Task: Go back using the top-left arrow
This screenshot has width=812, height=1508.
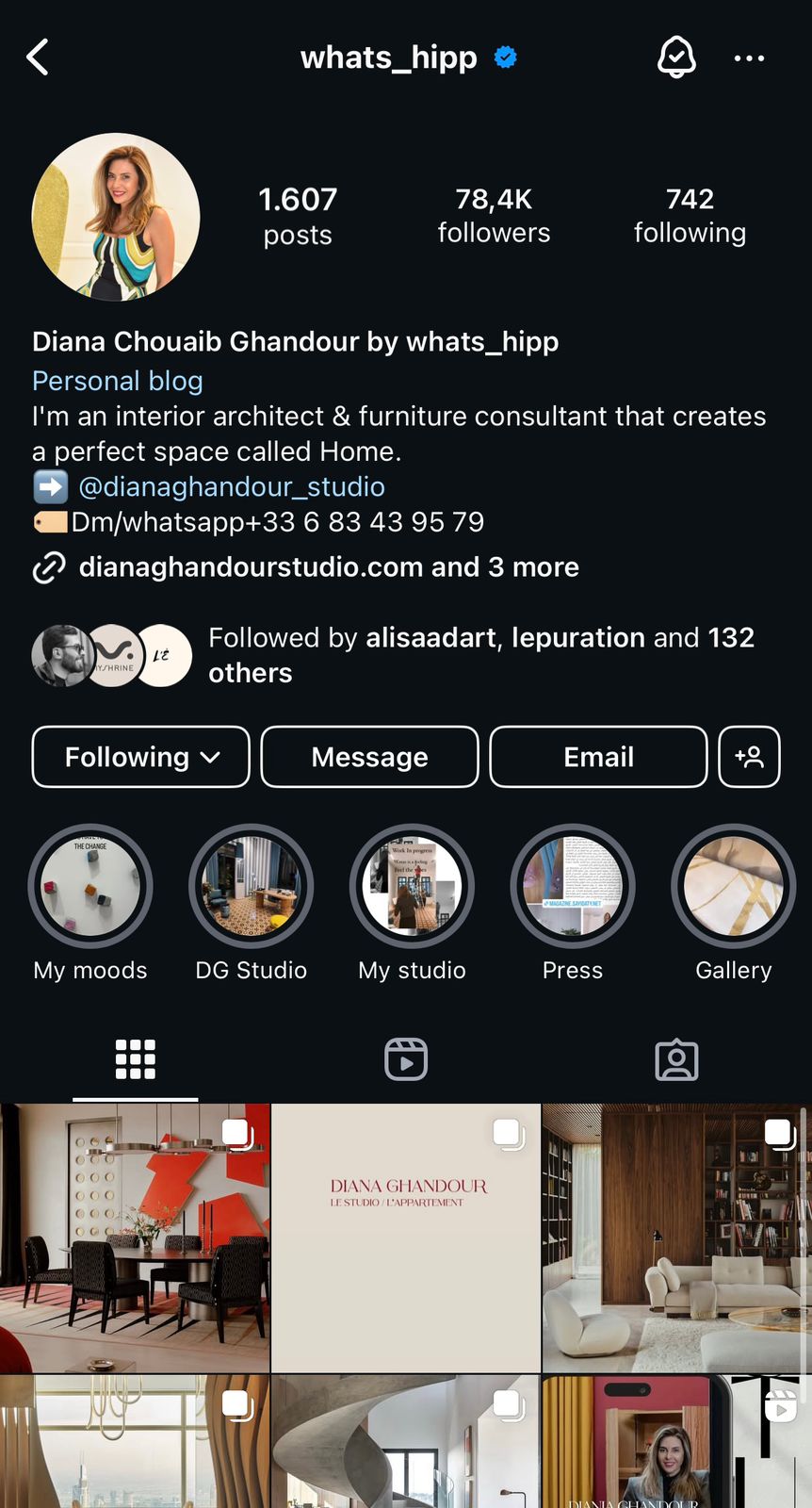Action: pyautogui.click(x=38, y=57)
